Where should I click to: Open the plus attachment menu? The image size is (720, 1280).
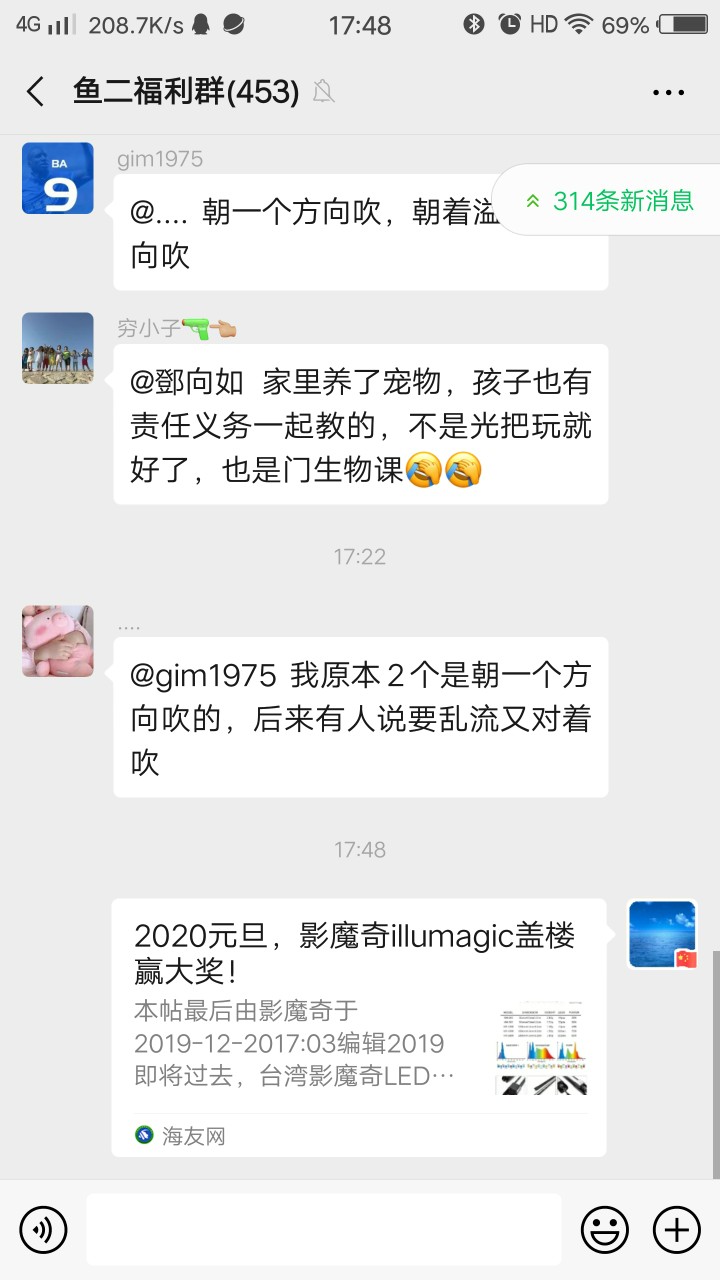[677, 1229]
